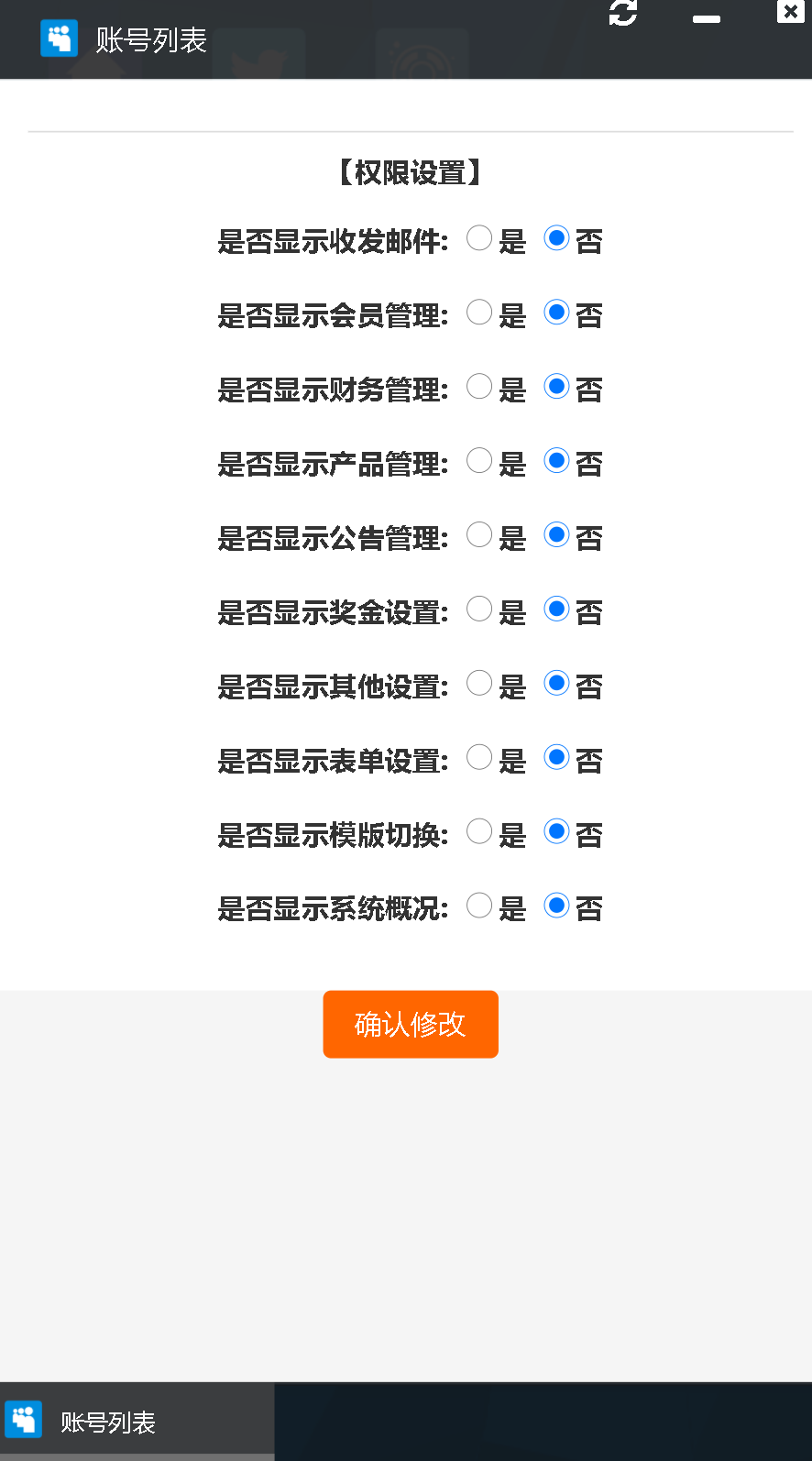
Task: Choose 否 for 是否显示财务管理
Action: click(556, 387)
